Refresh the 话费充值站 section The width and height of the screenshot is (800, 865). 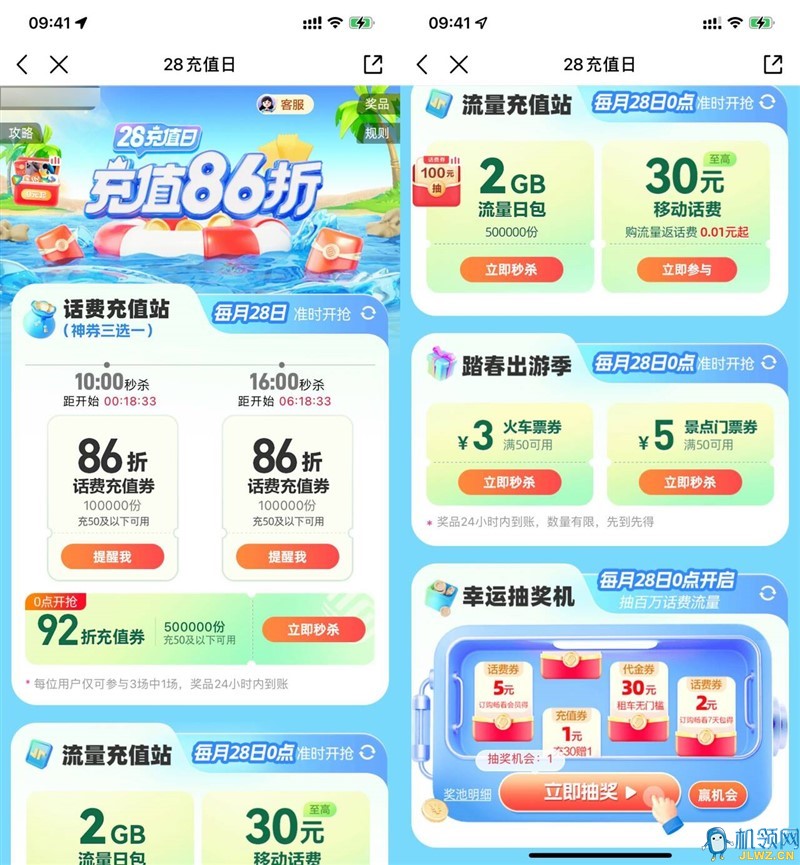(368, 314)
